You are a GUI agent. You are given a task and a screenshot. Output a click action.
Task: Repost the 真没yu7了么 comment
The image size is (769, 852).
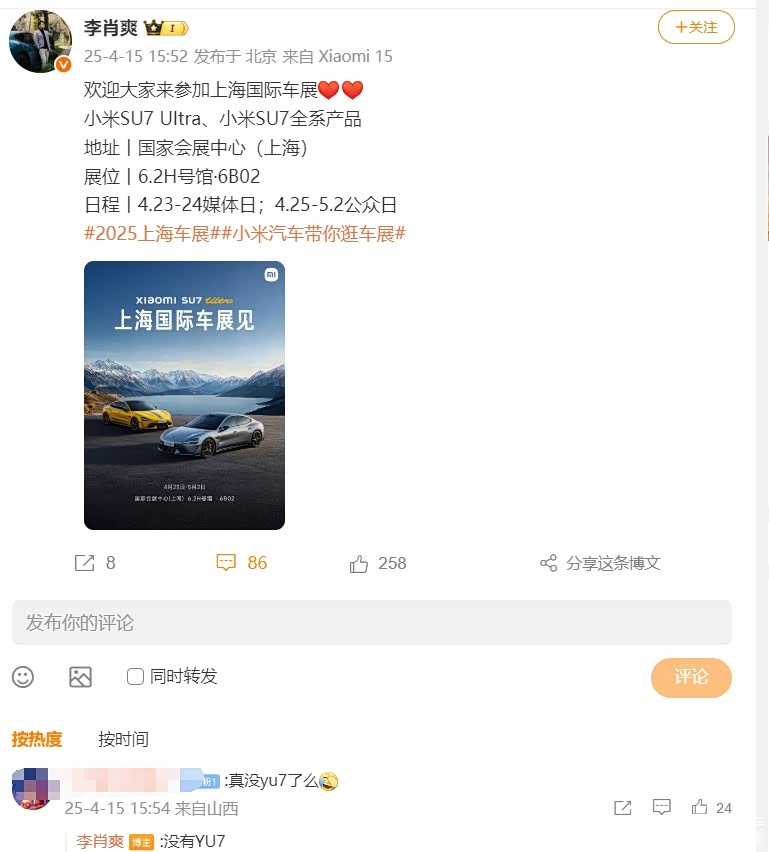pos(622,807)
